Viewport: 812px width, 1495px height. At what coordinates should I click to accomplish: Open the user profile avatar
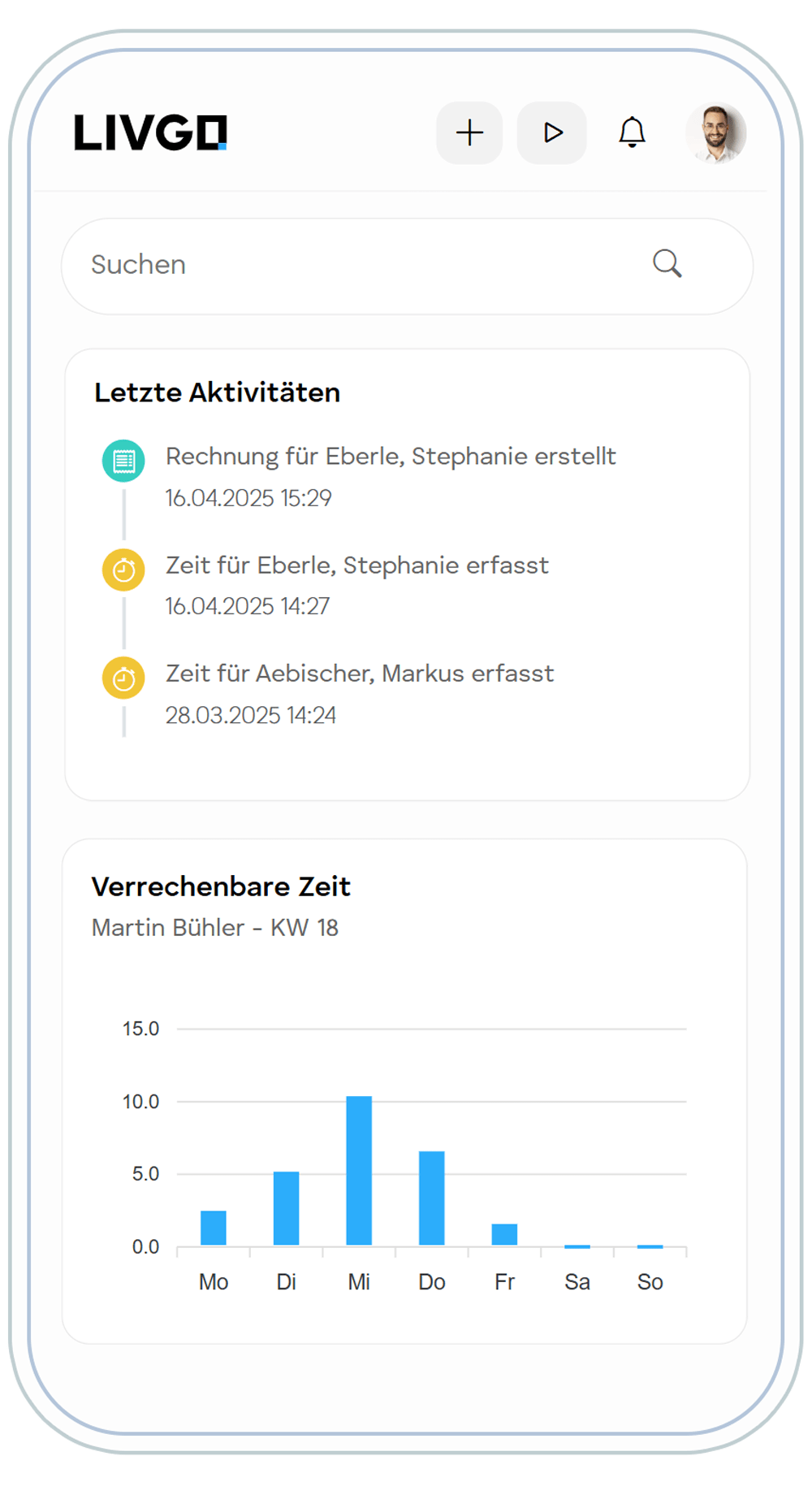pyautogui.click(x=715, y=133)
